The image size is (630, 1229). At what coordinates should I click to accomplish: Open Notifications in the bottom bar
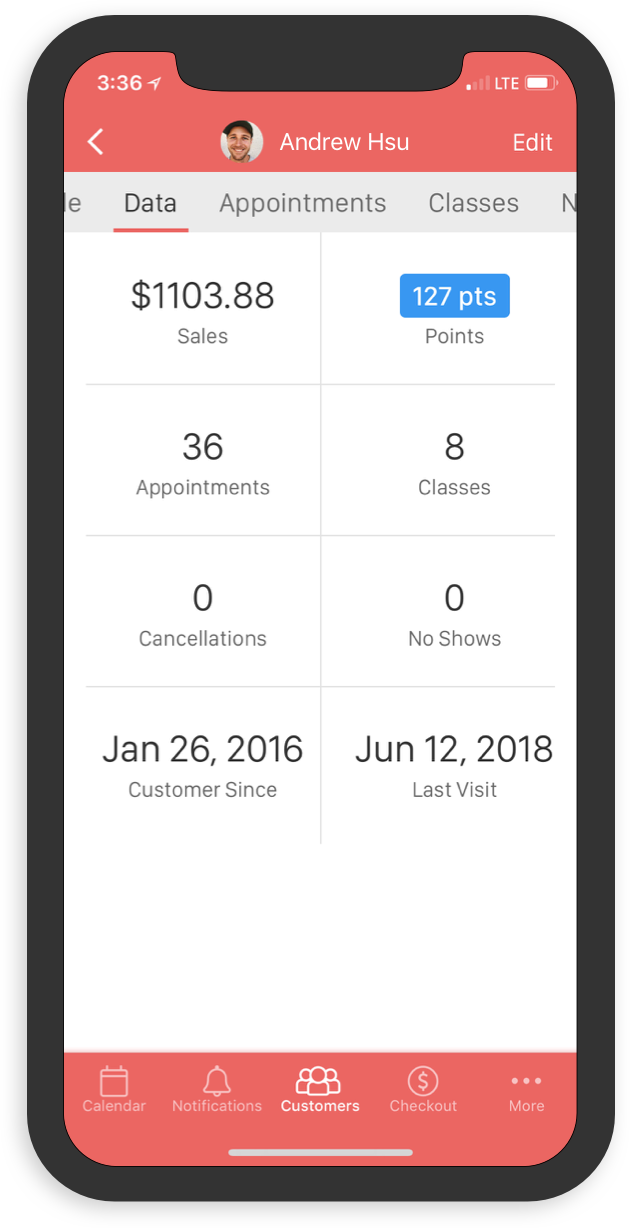[217, 1090]
